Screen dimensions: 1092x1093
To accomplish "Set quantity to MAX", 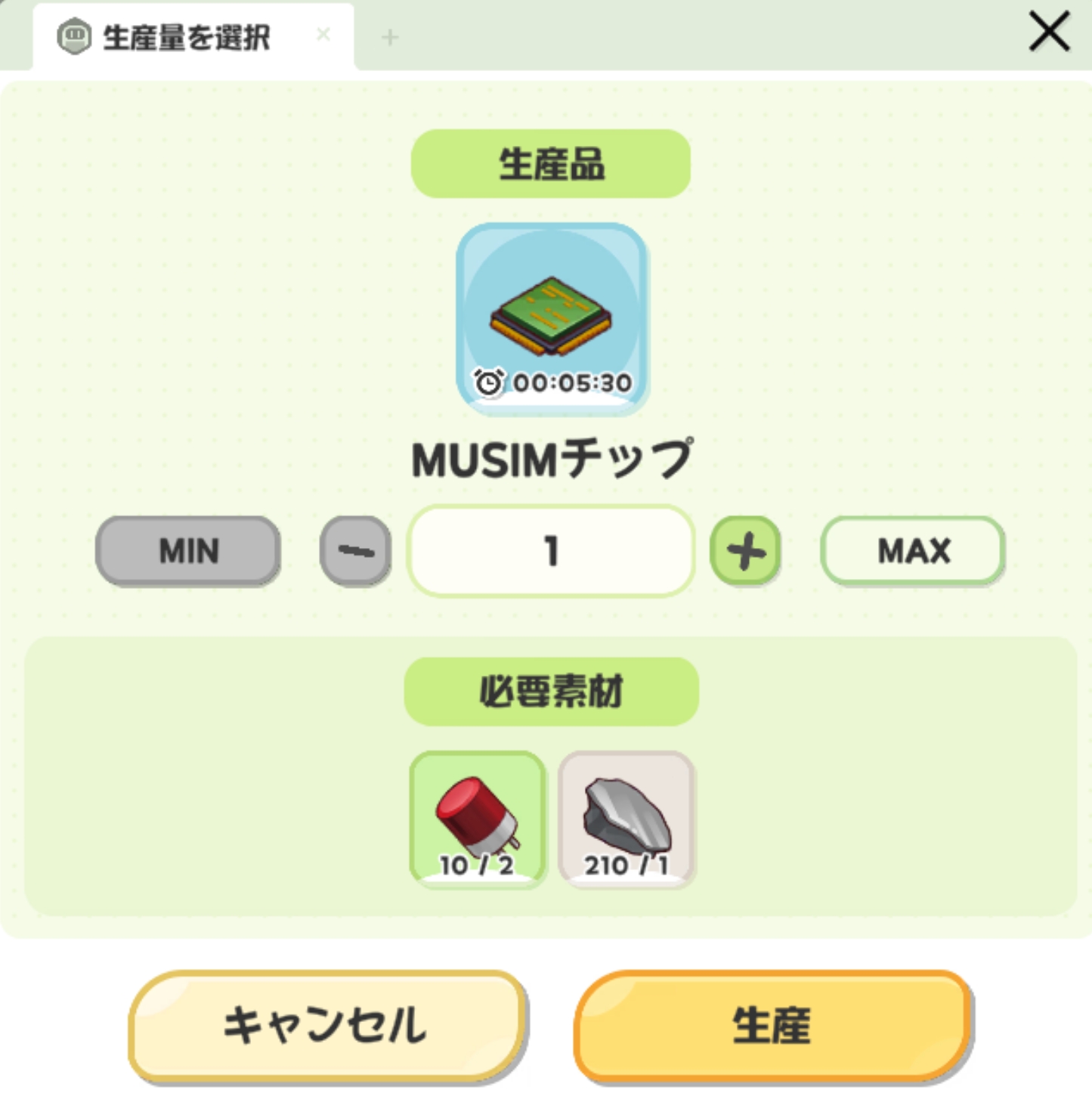I will [x=912, y=551].
